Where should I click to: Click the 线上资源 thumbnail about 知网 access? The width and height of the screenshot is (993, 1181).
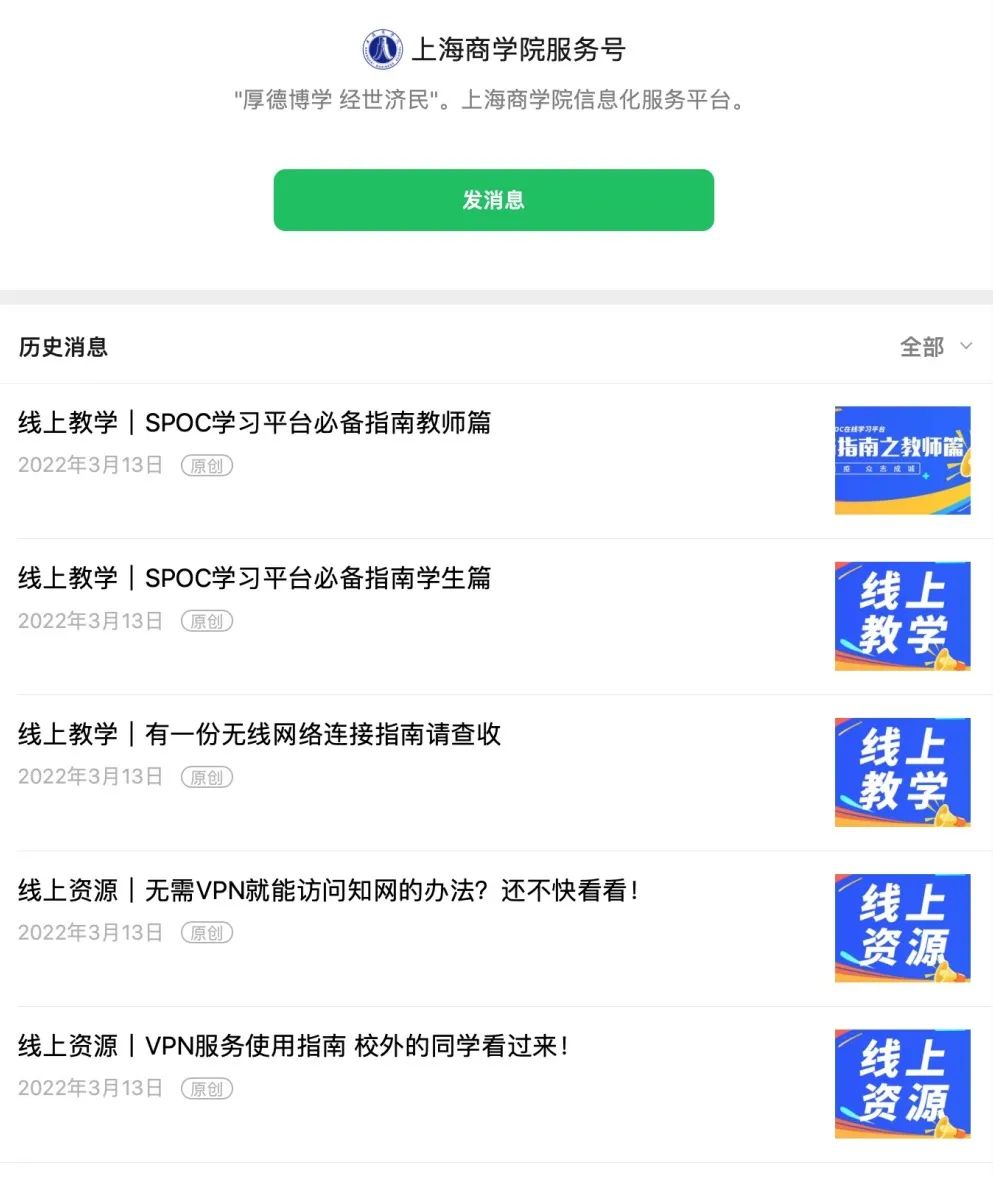pos(901,928)
